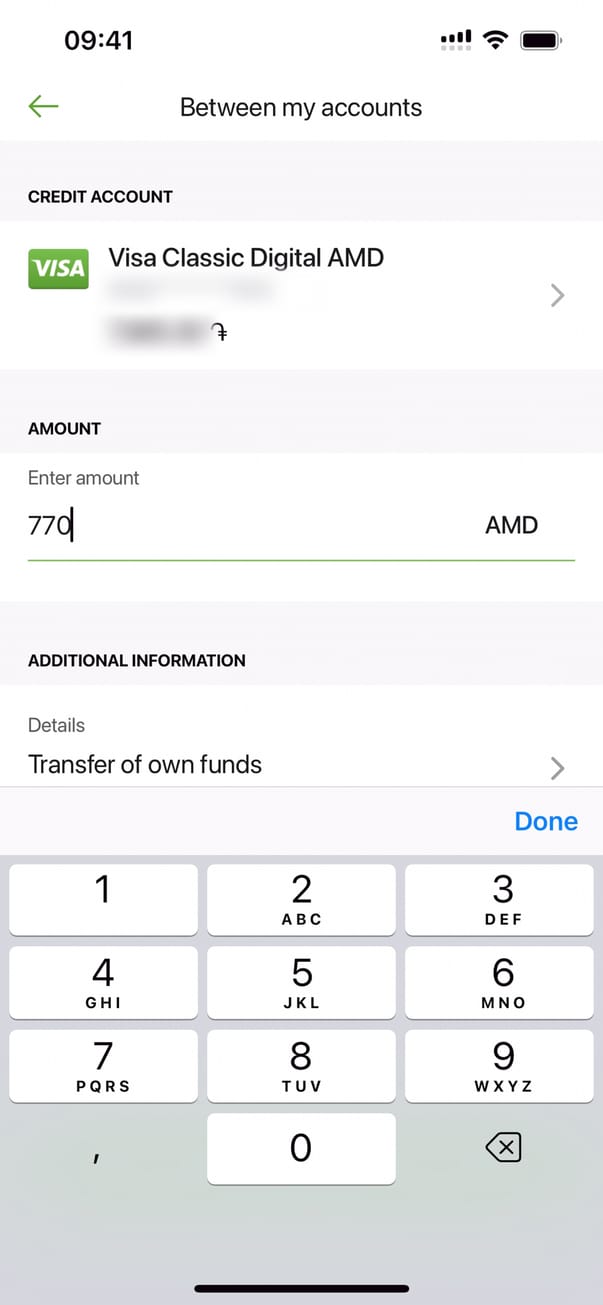Add a 0 to the amount

click(301, 1149)
